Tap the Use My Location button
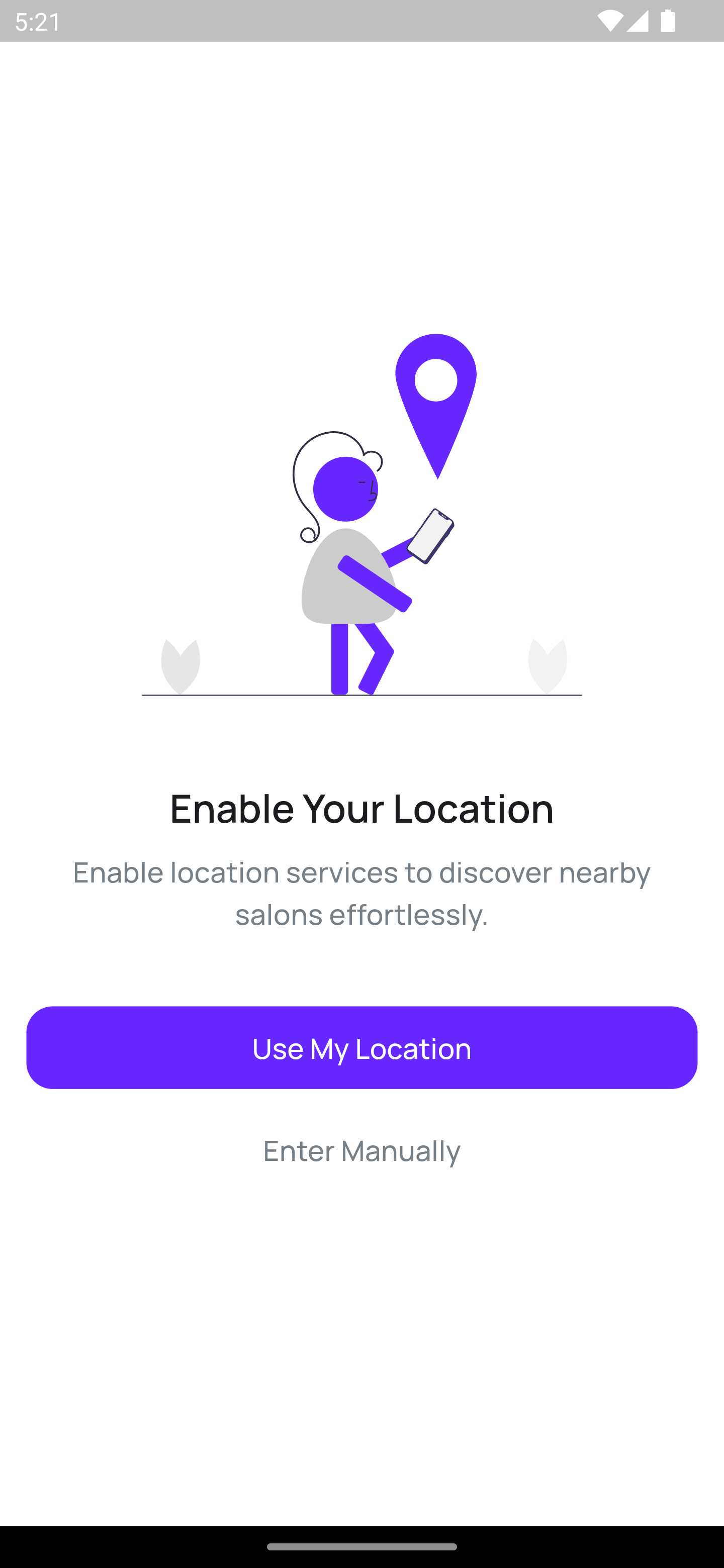724x1568 pixels. click(x=361, y=1047)
